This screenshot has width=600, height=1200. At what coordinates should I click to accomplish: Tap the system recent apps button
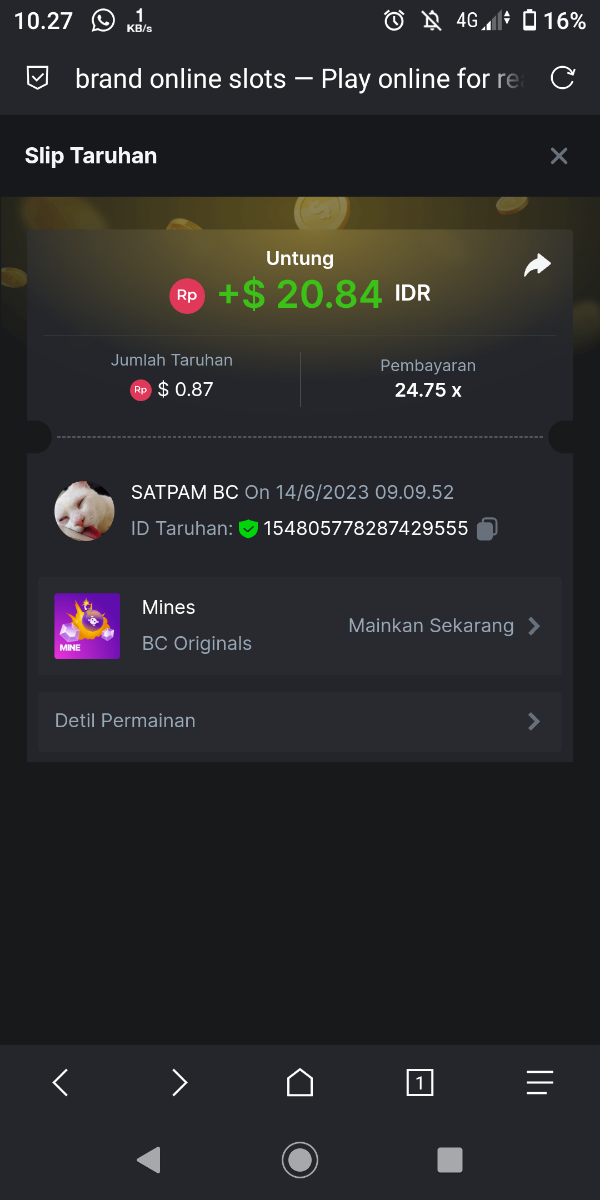tap(450, 1159)
